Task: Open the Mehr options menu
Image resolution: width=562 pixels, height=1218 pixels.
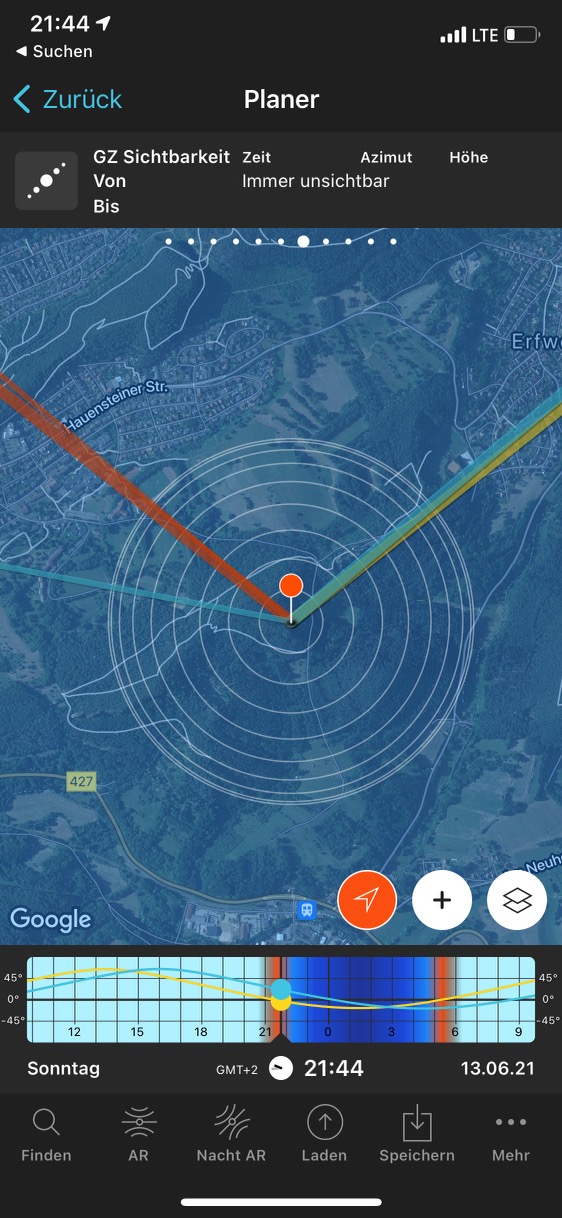Action: (x=511, y=1135)
